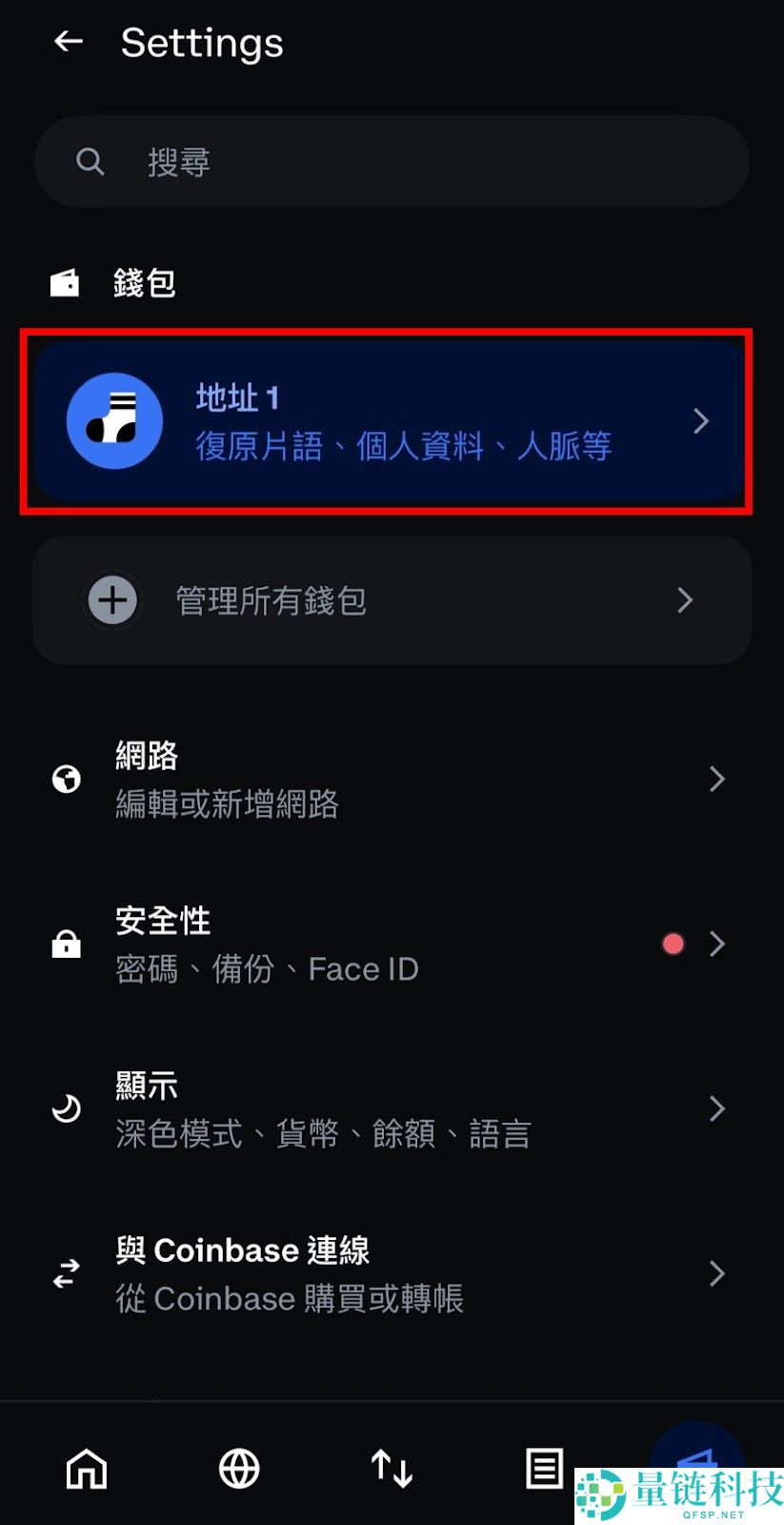The width and height of the screenshot is (784, 1525).
Task: Click the red alert dot on 安全性
Action: [x=673, y=943]
